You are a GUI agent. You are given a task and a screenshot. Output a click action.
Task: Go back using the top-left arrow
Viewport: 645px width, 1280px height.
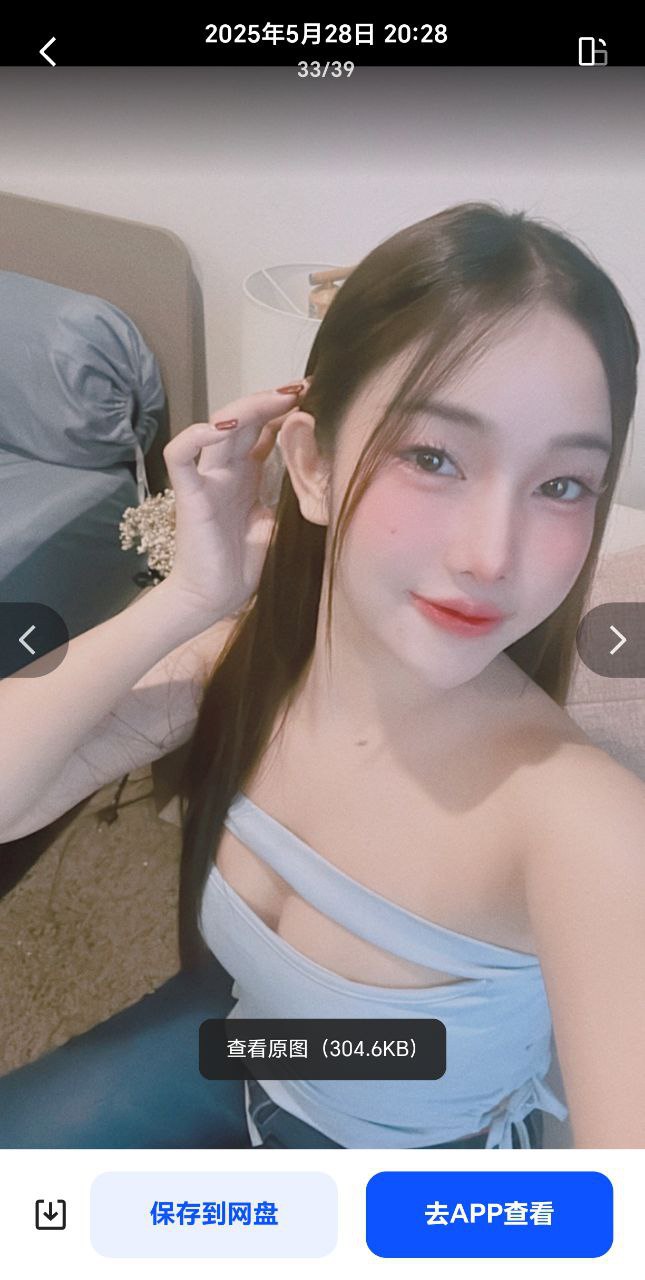click(47, 51)
